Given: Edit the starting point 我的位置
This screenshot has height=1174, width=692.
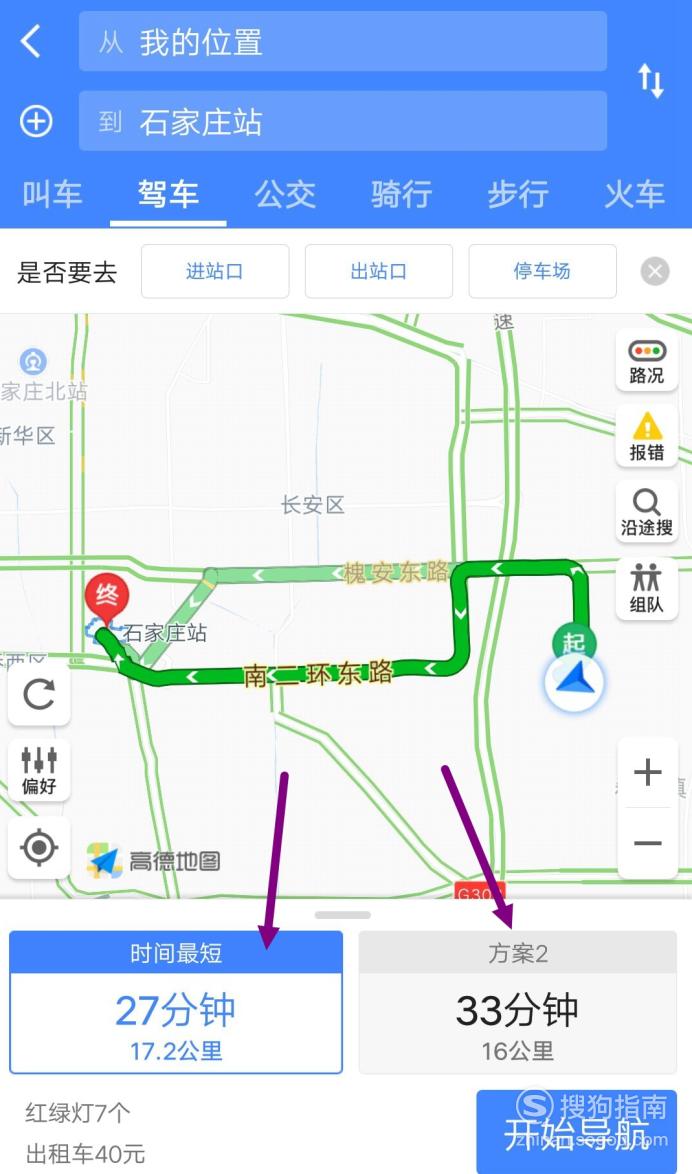Looking at the screenshot, I should coord(342,41).
